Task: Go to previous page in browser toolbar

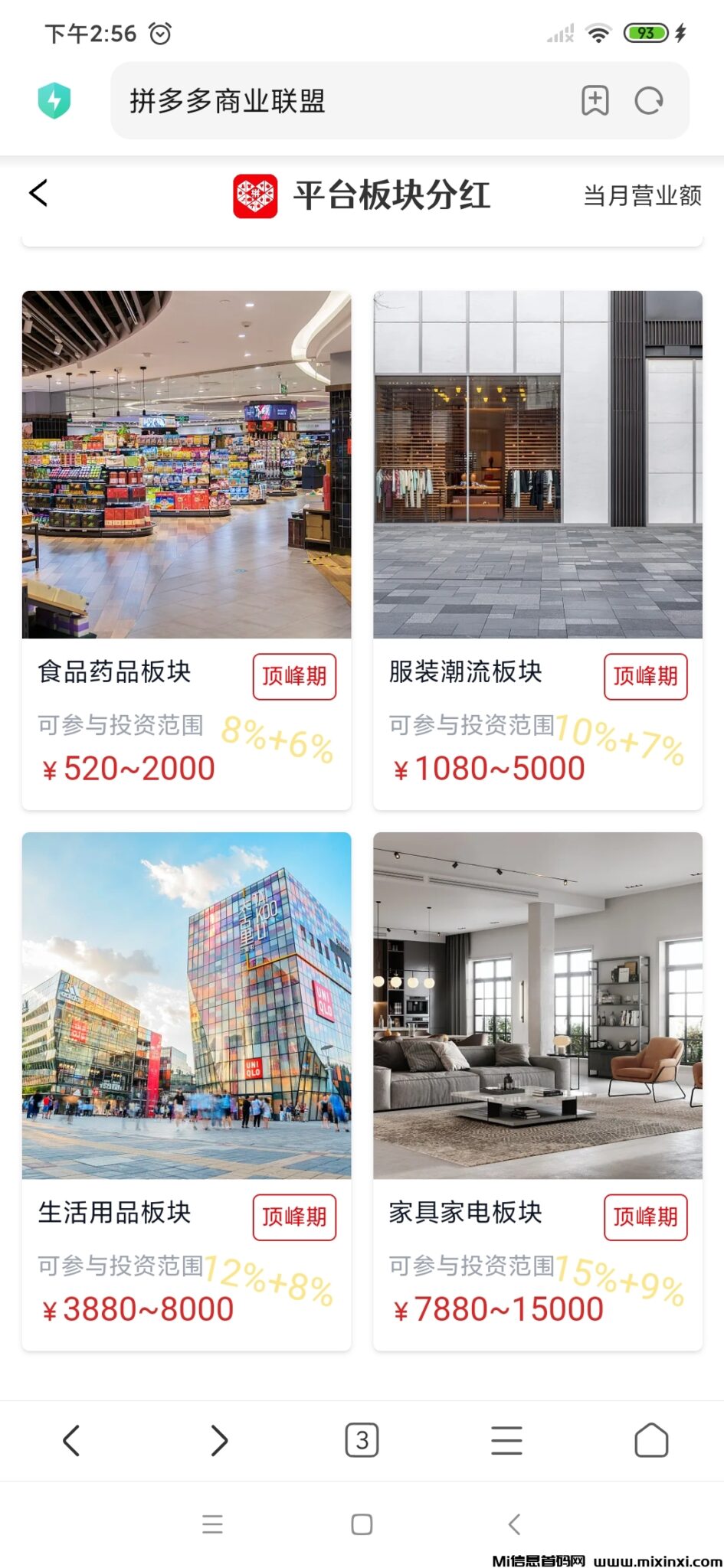Action: point(71,1440)
